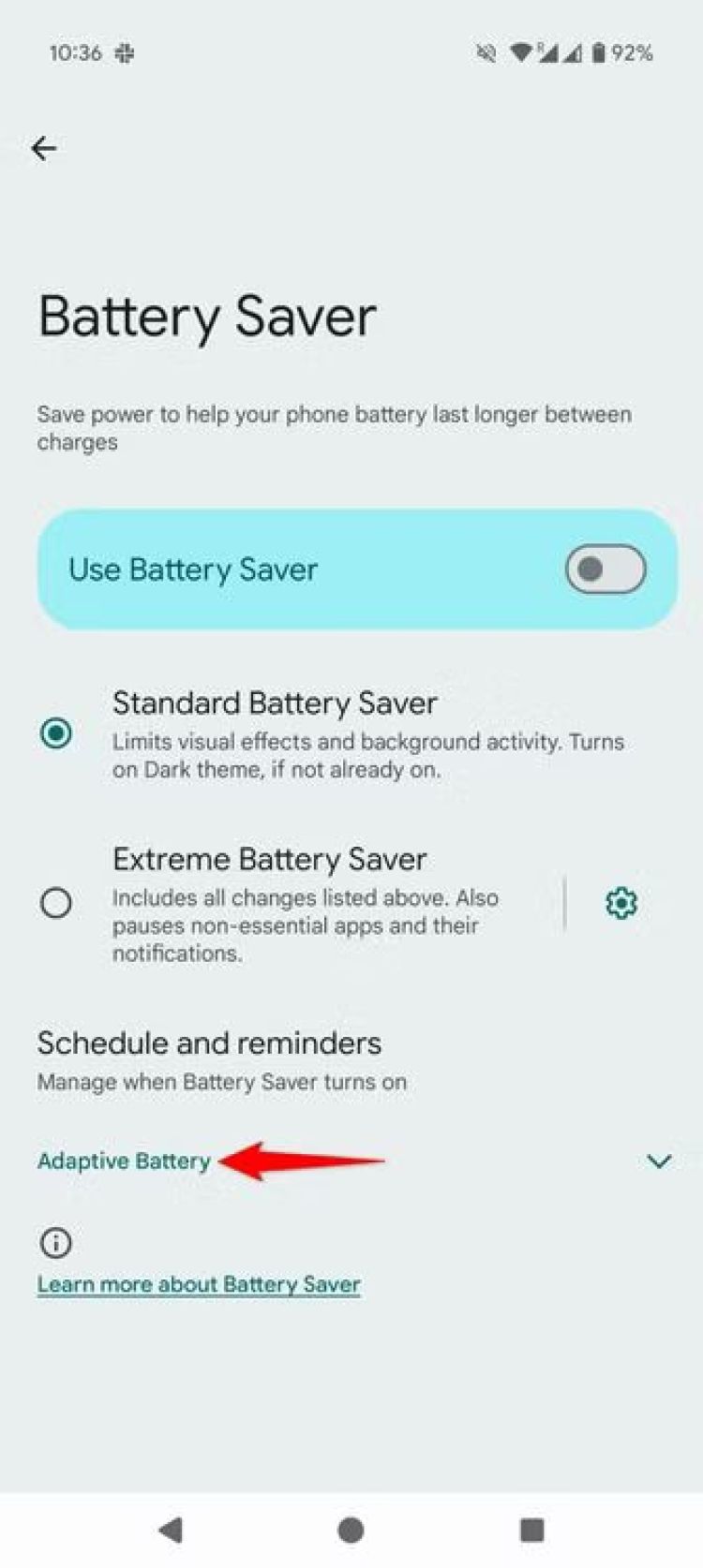Screen dimensions: 703x1568
Task: Select Extreme Battery Saver option
Action: (56, 903)
